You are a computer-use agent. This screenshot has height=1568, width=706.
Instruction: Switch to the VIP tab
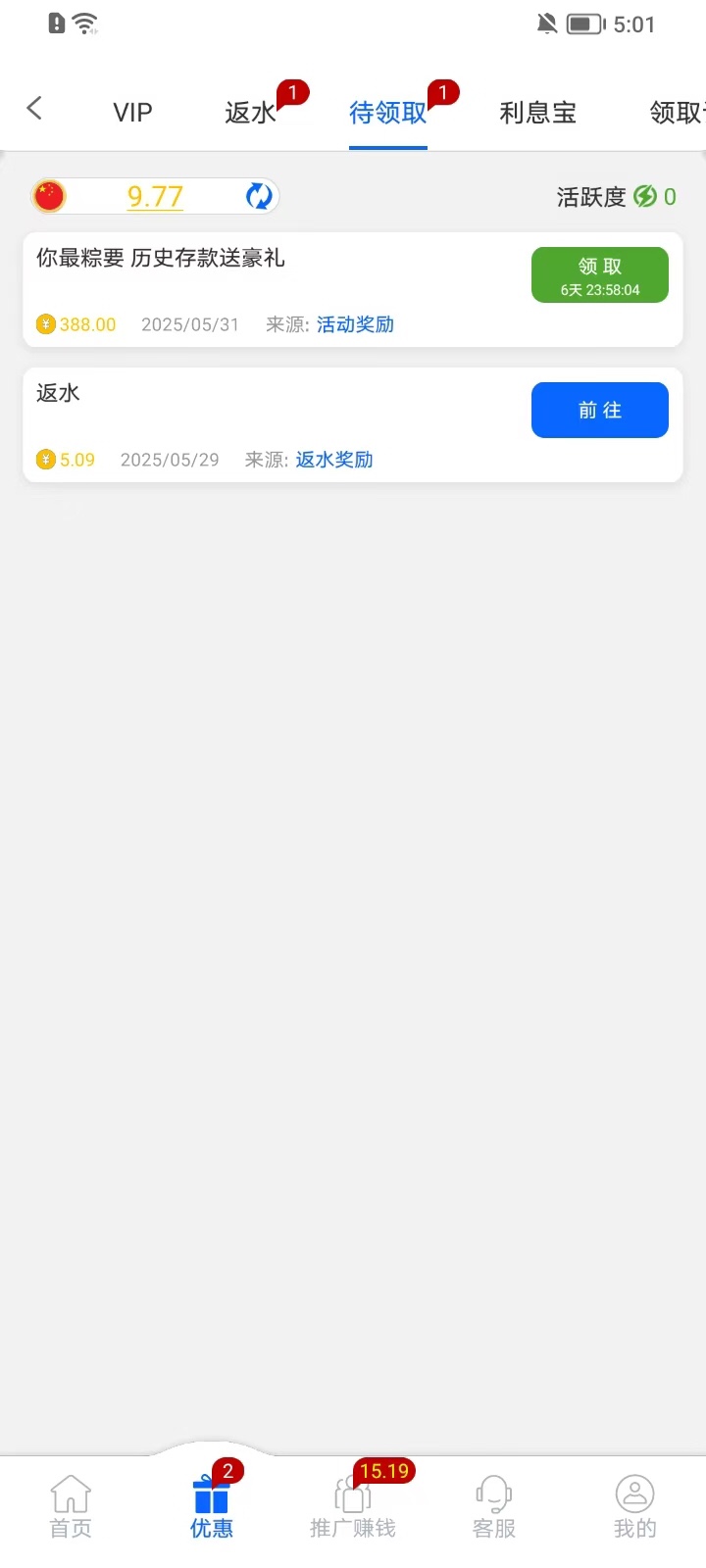point(132,113)
